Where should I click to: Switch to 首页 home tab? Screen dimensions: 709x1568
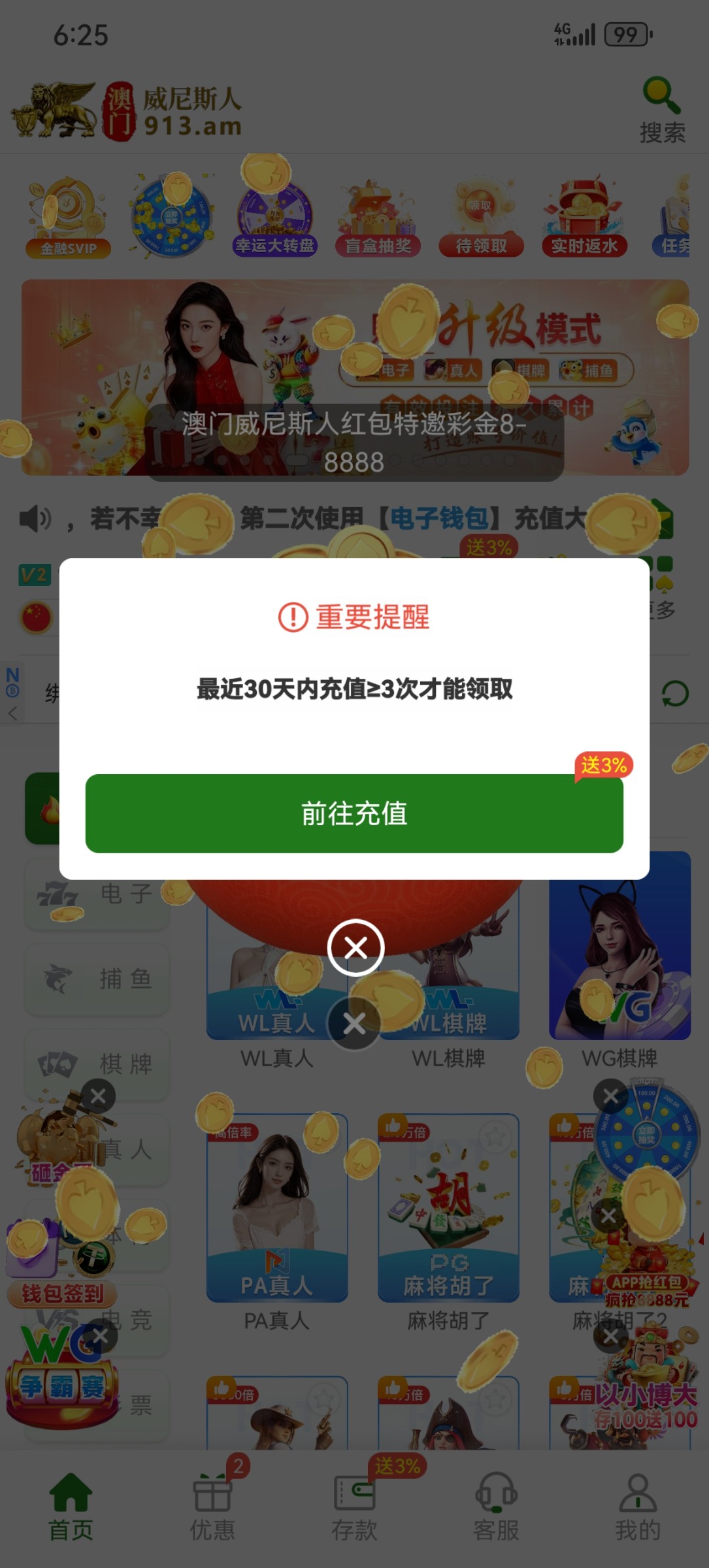point(71,1506)
